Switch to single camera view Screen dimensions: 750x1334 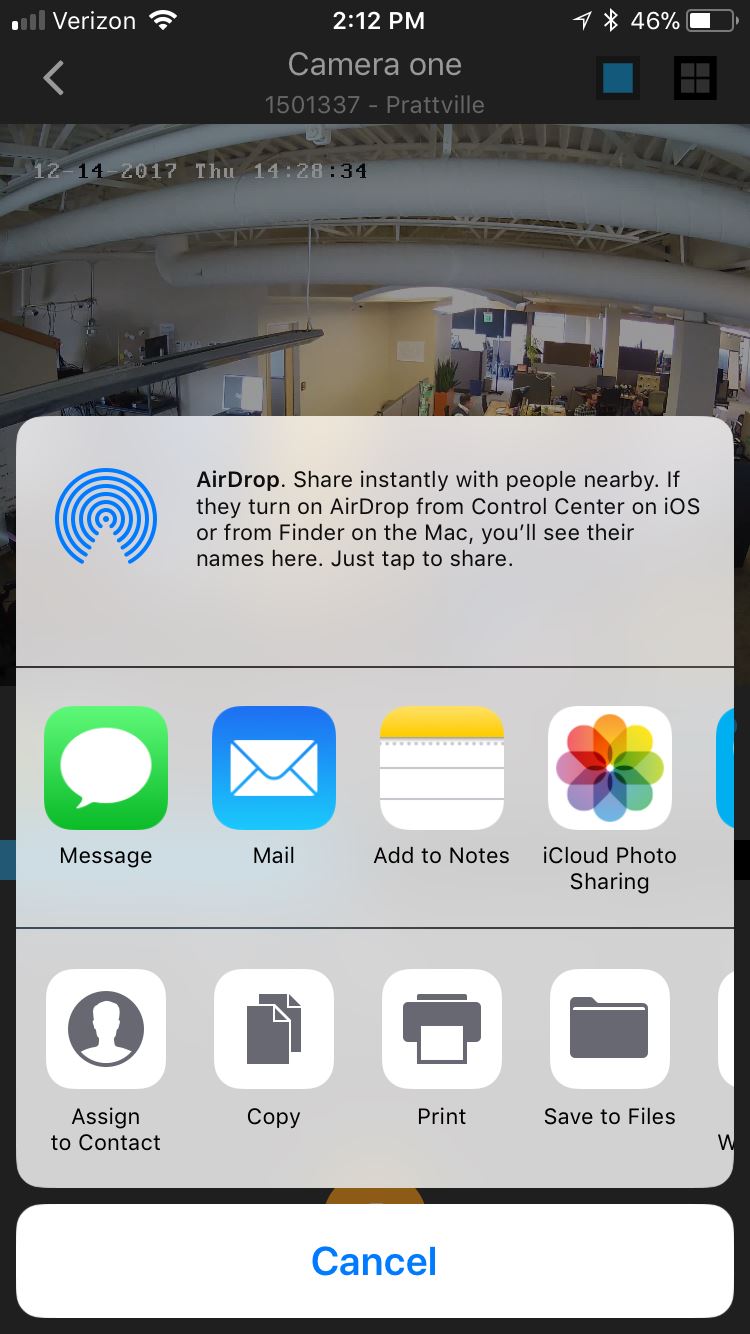(x=618, y=78)
